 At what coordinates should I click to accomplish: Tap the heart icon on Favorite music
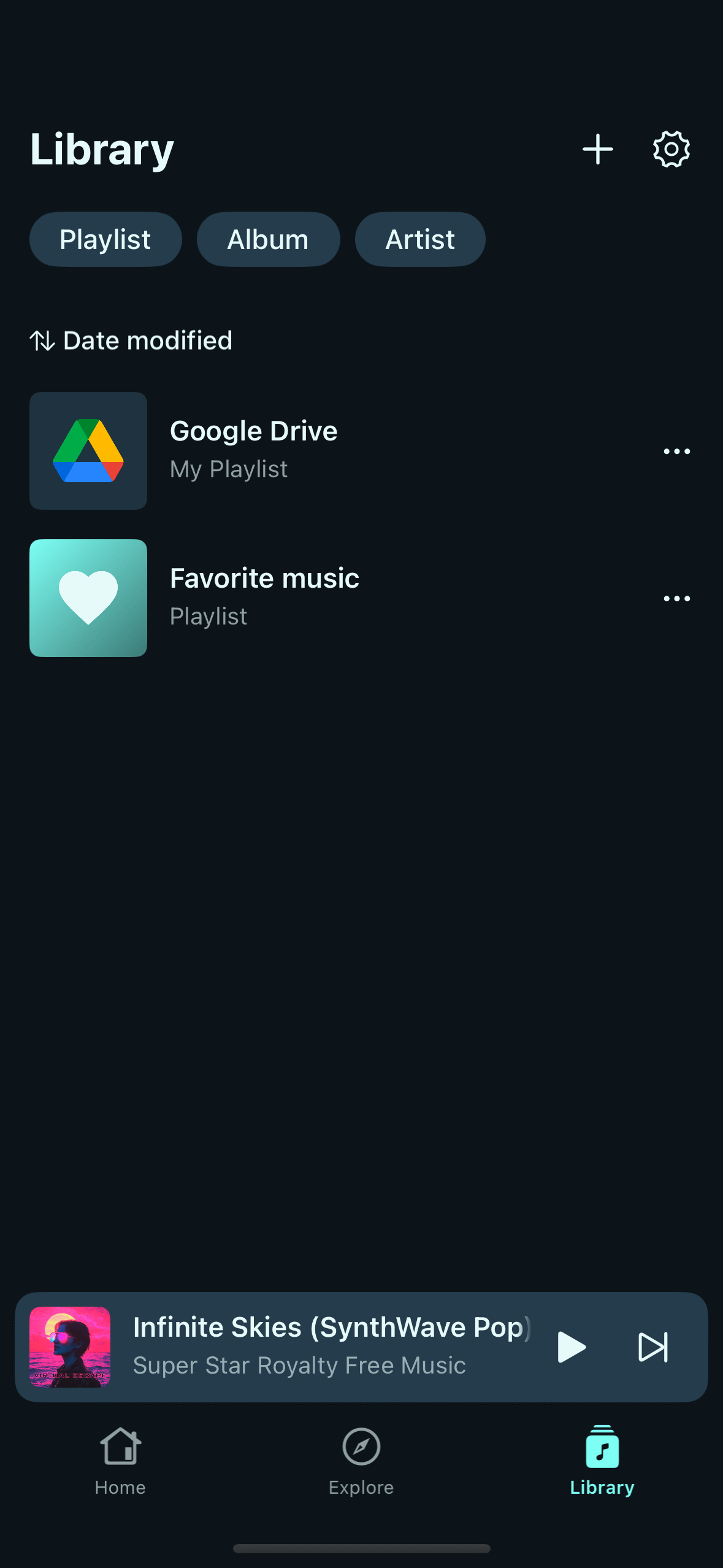coord(88,597)
